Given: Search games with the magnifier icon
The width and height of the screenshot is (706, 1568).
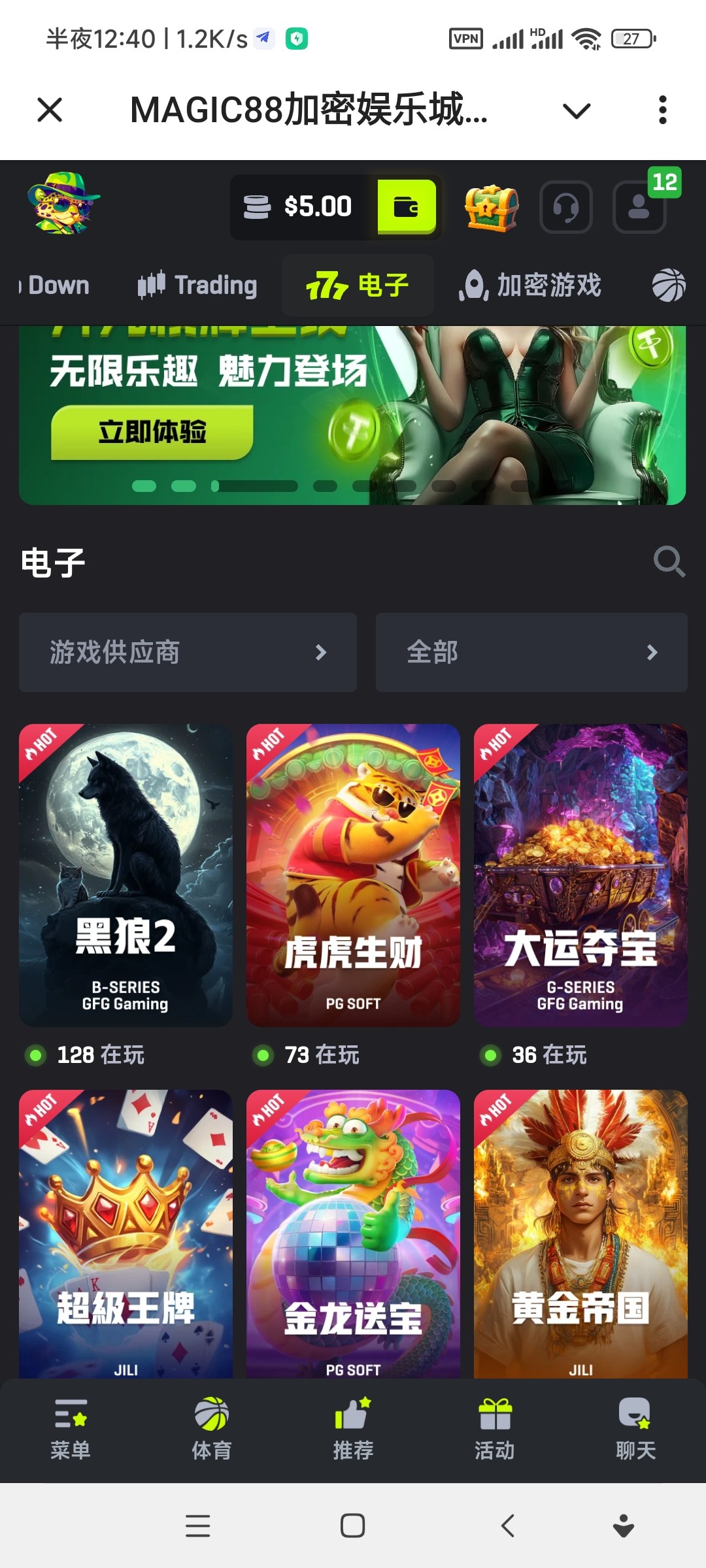Looking at the screenshot, I should point(669,562).
